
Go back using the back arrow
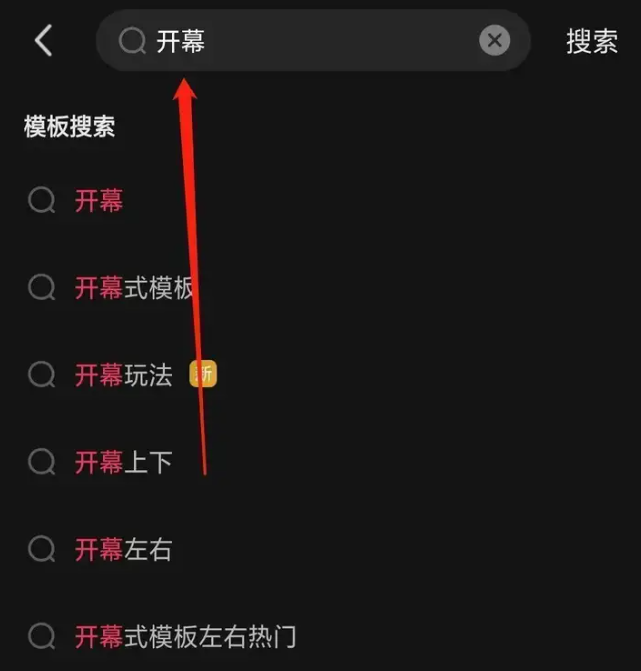[x=43, y=41]
